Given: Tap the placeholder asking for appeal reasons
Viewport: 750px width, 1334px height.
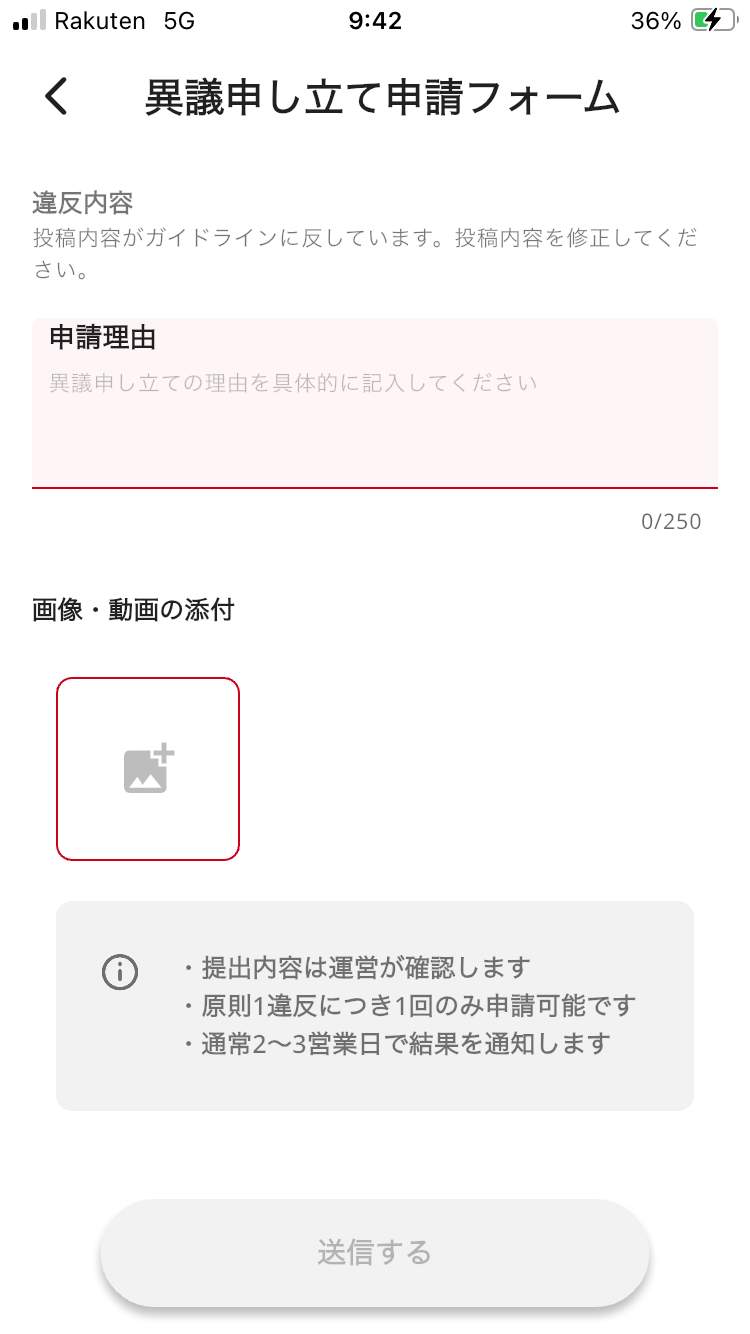Looking at the screenshot, I should 293,382.
